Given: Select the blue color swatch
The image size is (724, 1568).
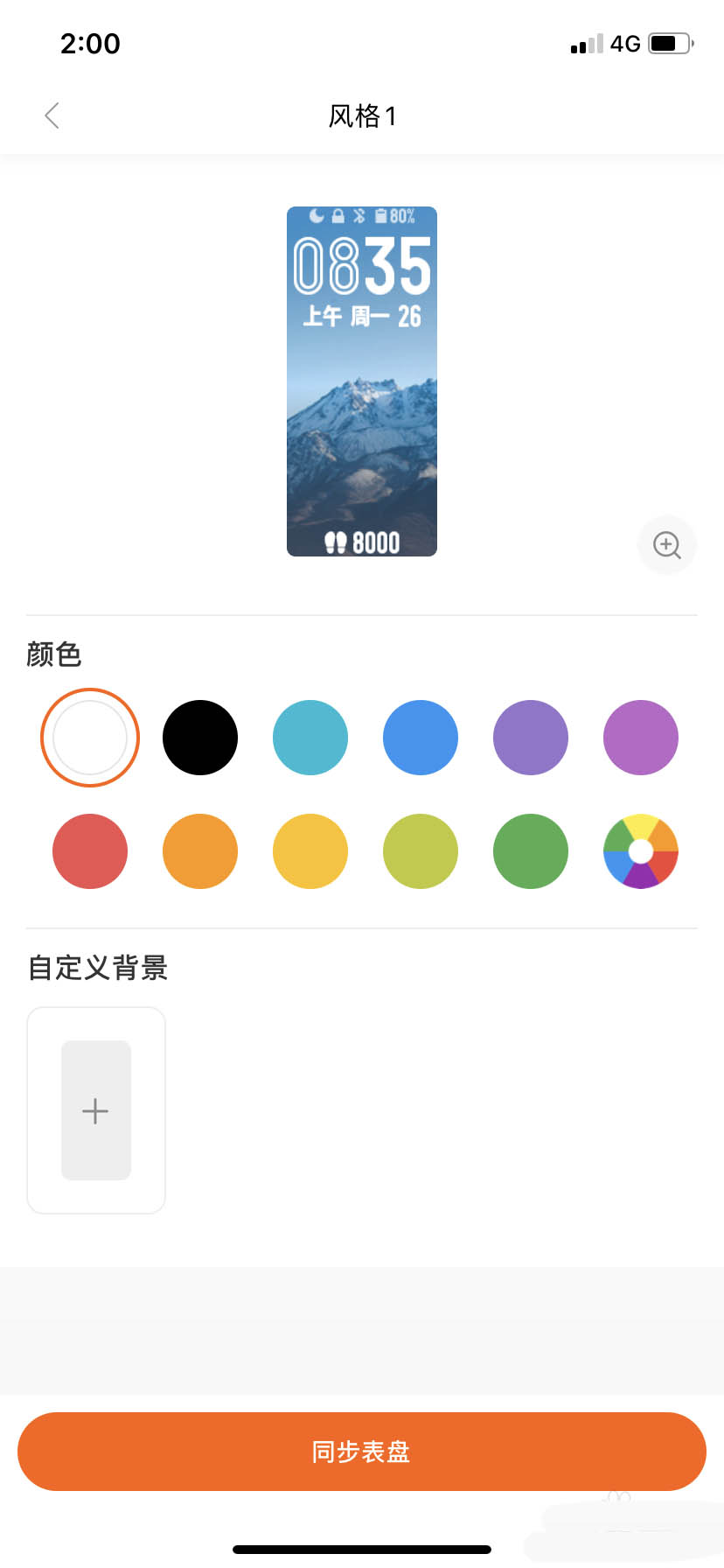Looking at the screenshot, I should tap(421, 738).
